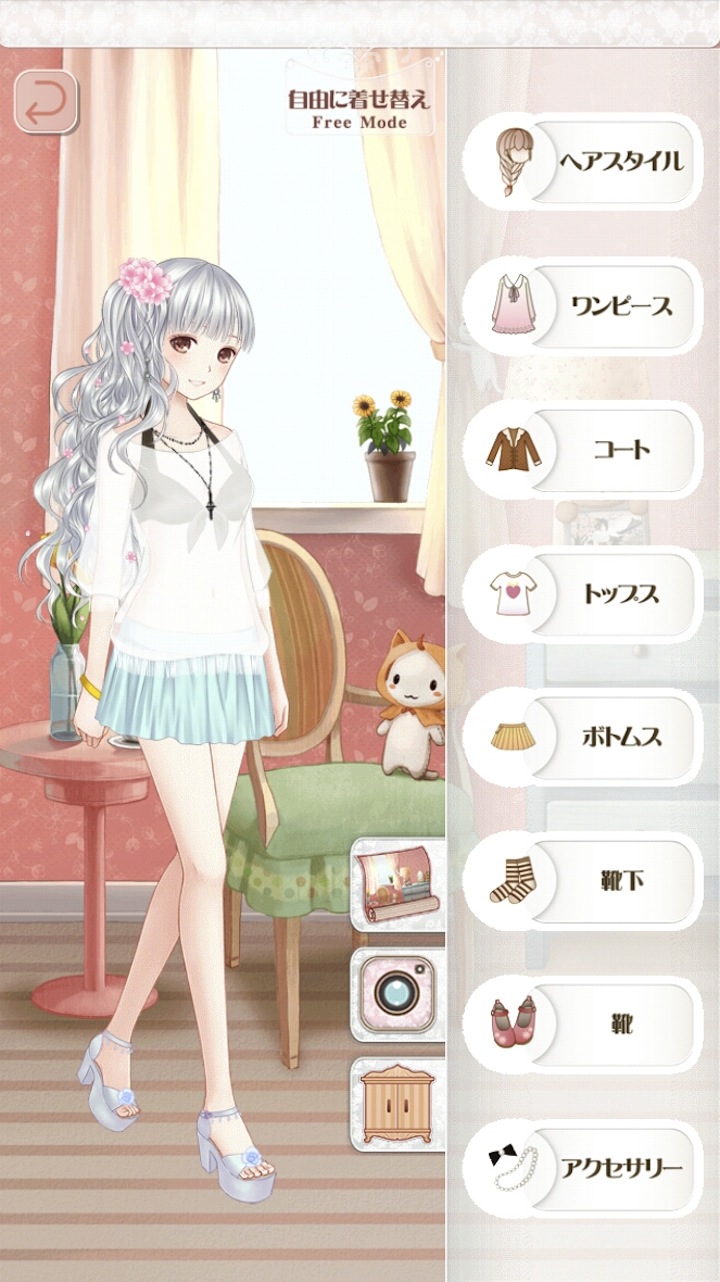Open the ワンピース dress category
Screen dimensions: 720x1282
(x=585, y=306)
